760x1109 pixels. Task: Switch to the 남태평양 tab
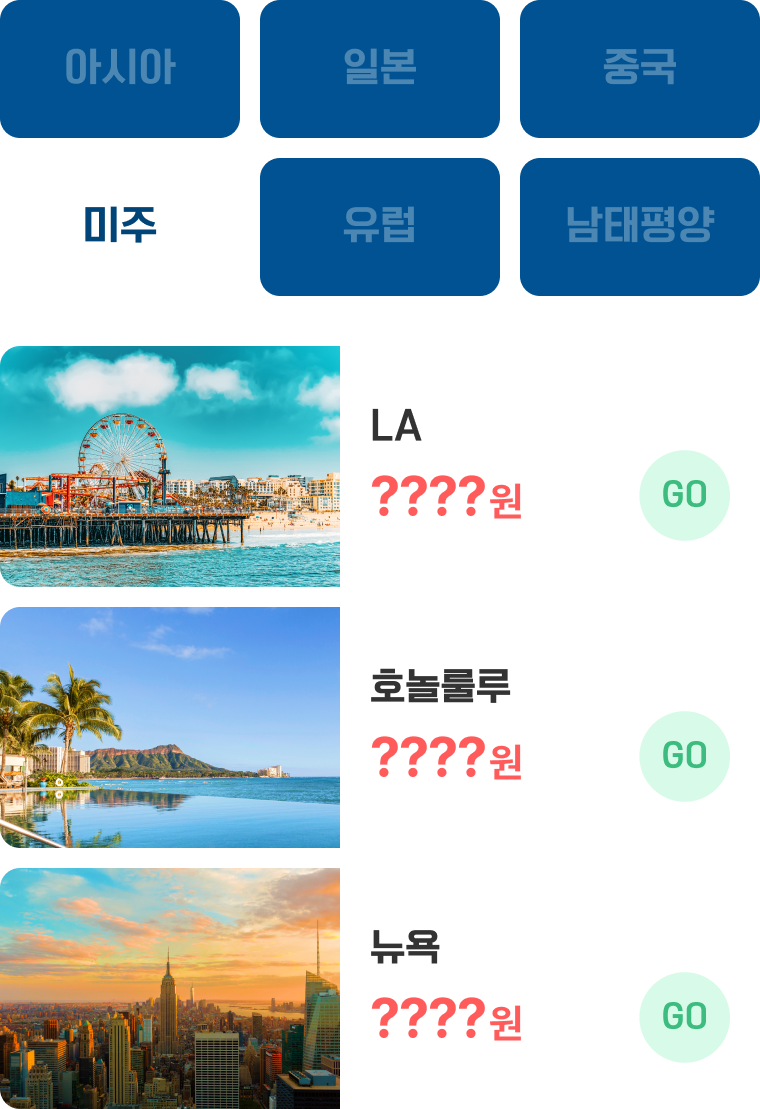click(639, 227)
